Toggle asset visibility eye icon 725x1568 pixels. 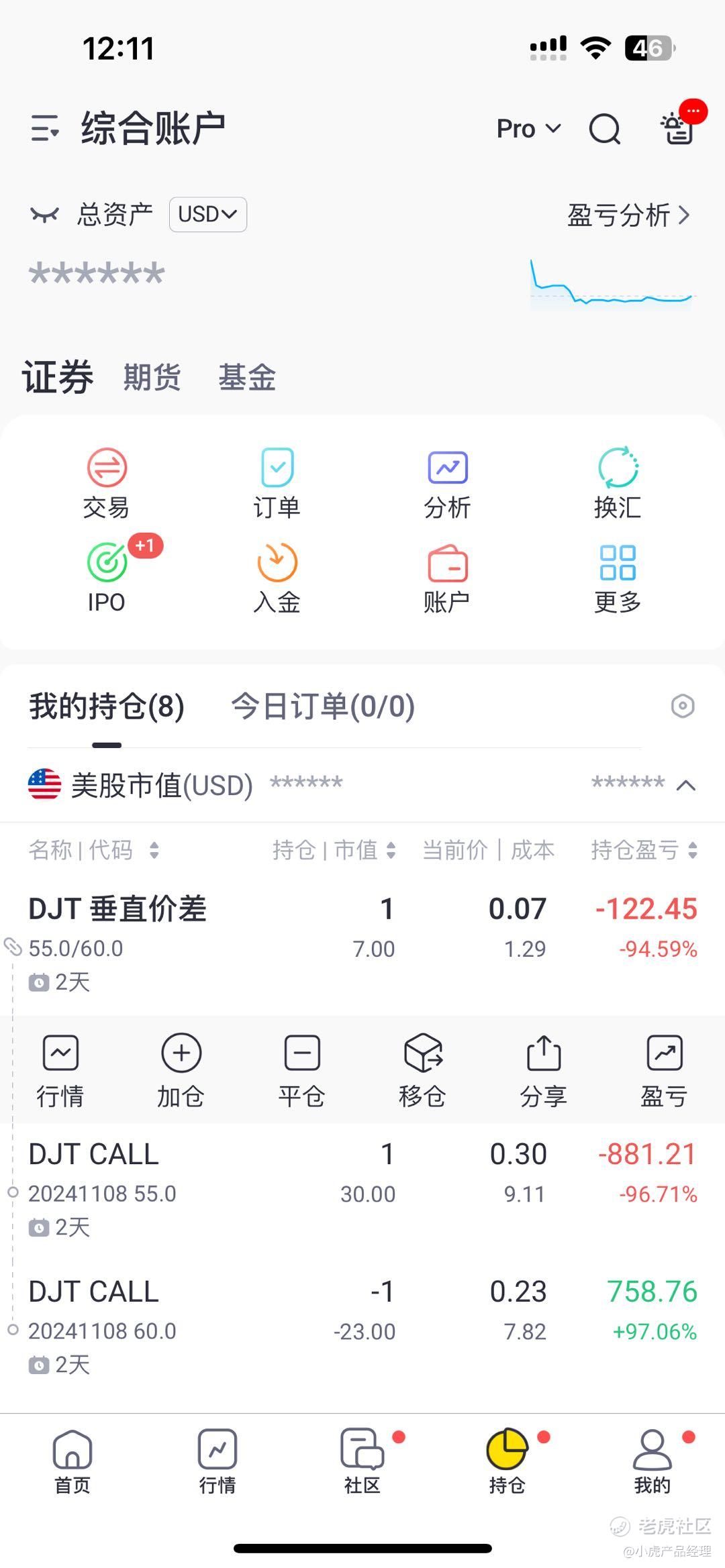(x=44, y=215)
